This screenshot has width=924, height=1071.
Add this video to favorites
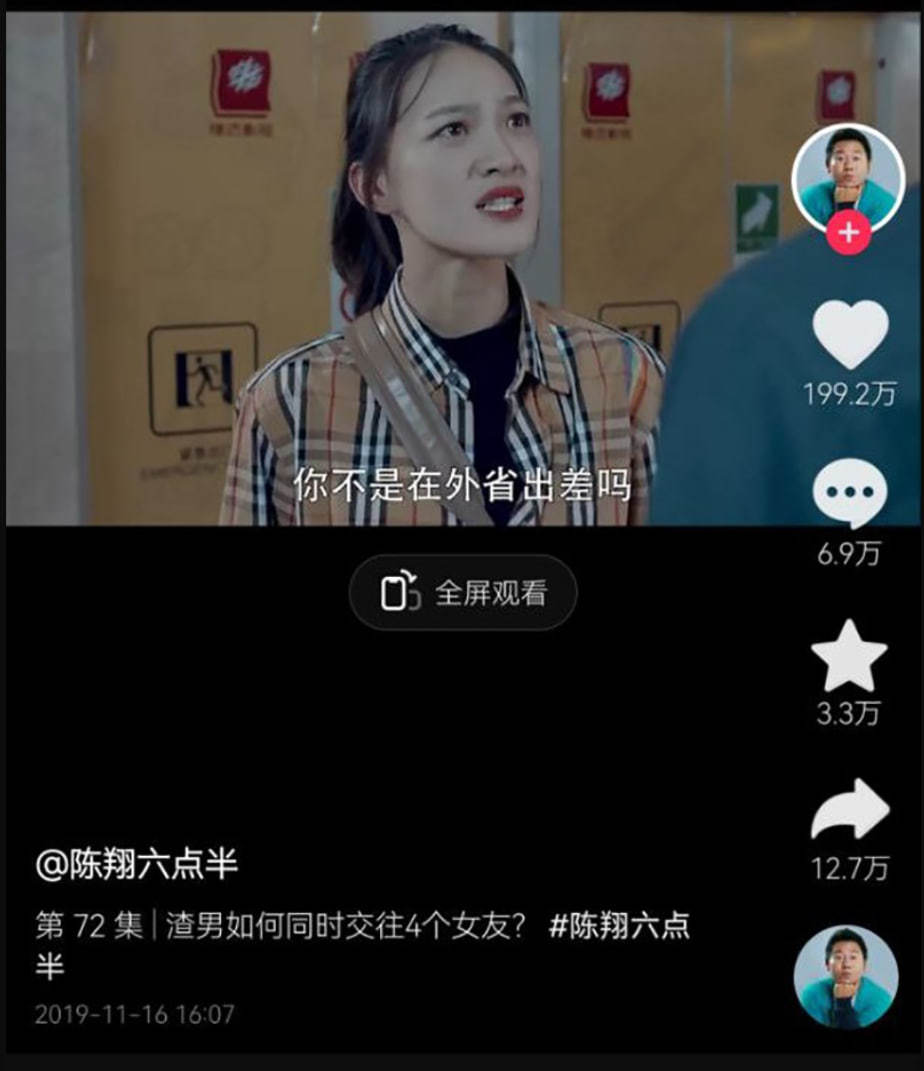click(x=849, y=657)
